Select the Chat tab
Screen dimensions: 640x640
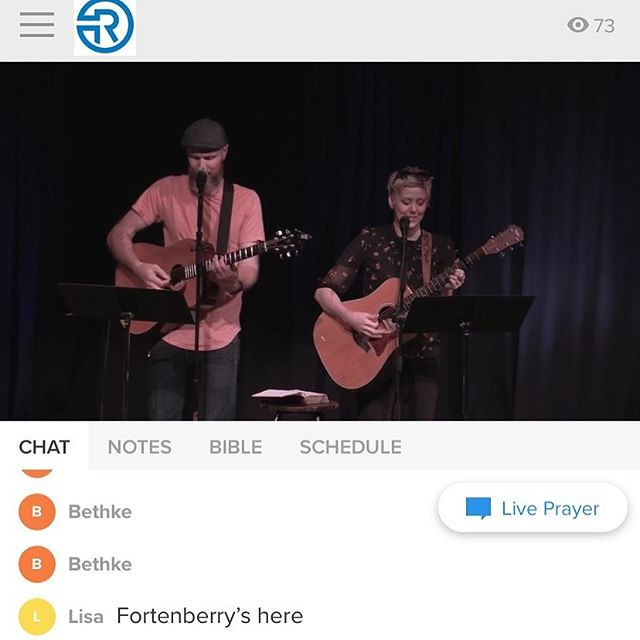44,447
